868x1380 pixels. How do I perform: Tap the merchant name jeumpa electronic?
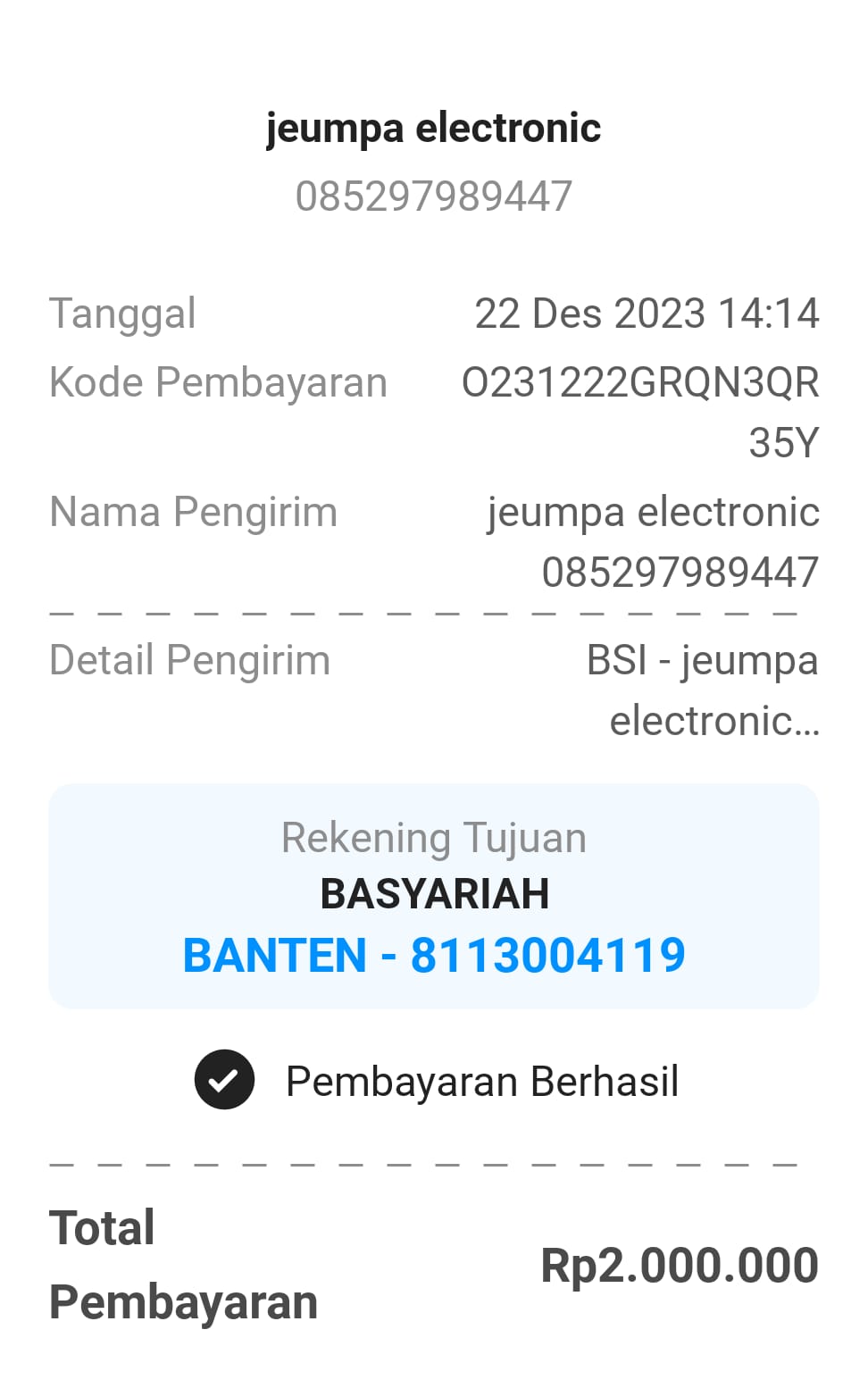(x=434, y=127)
